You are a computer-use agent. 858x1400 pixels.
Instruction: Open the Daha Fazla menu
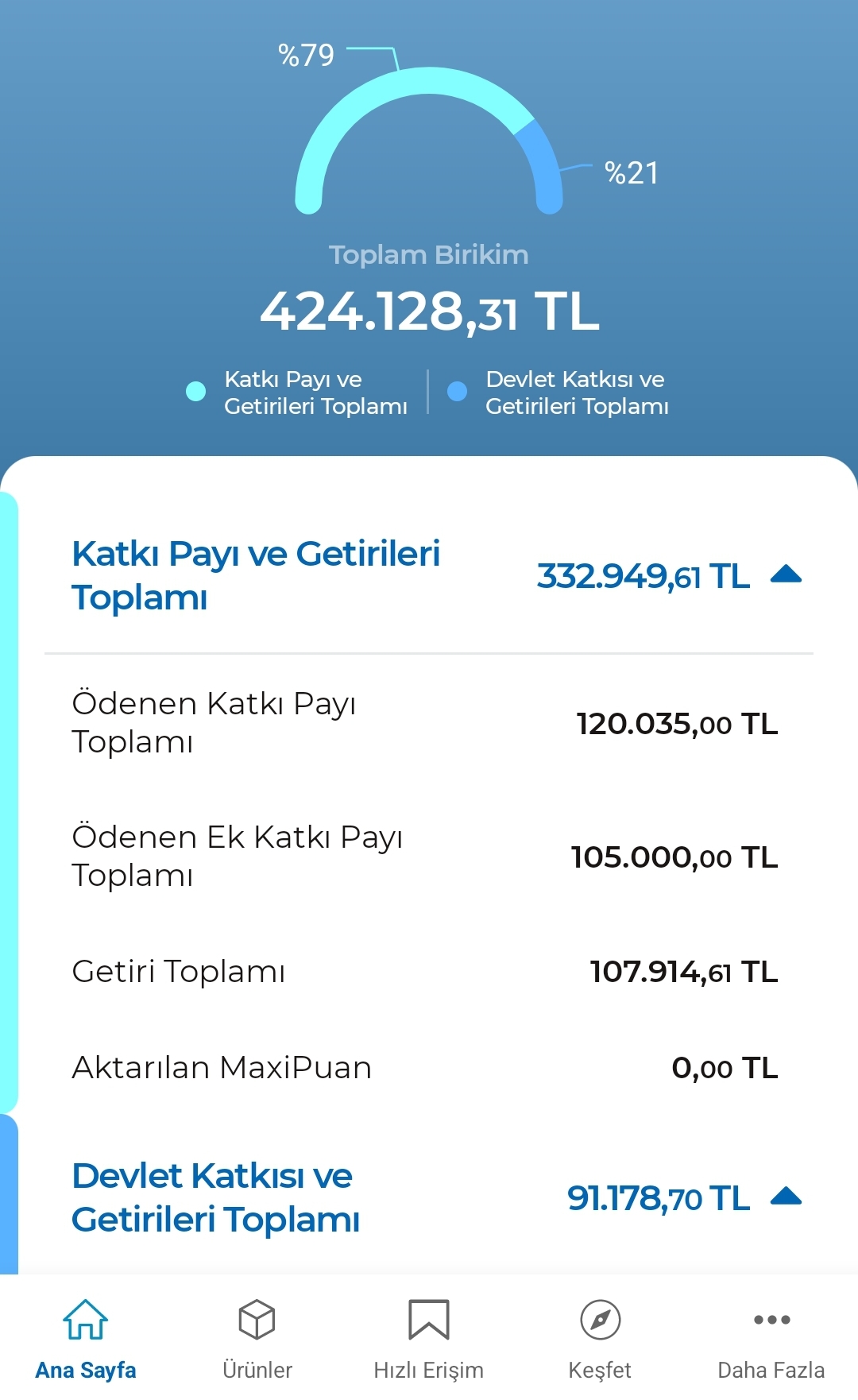coord(771,1339)
